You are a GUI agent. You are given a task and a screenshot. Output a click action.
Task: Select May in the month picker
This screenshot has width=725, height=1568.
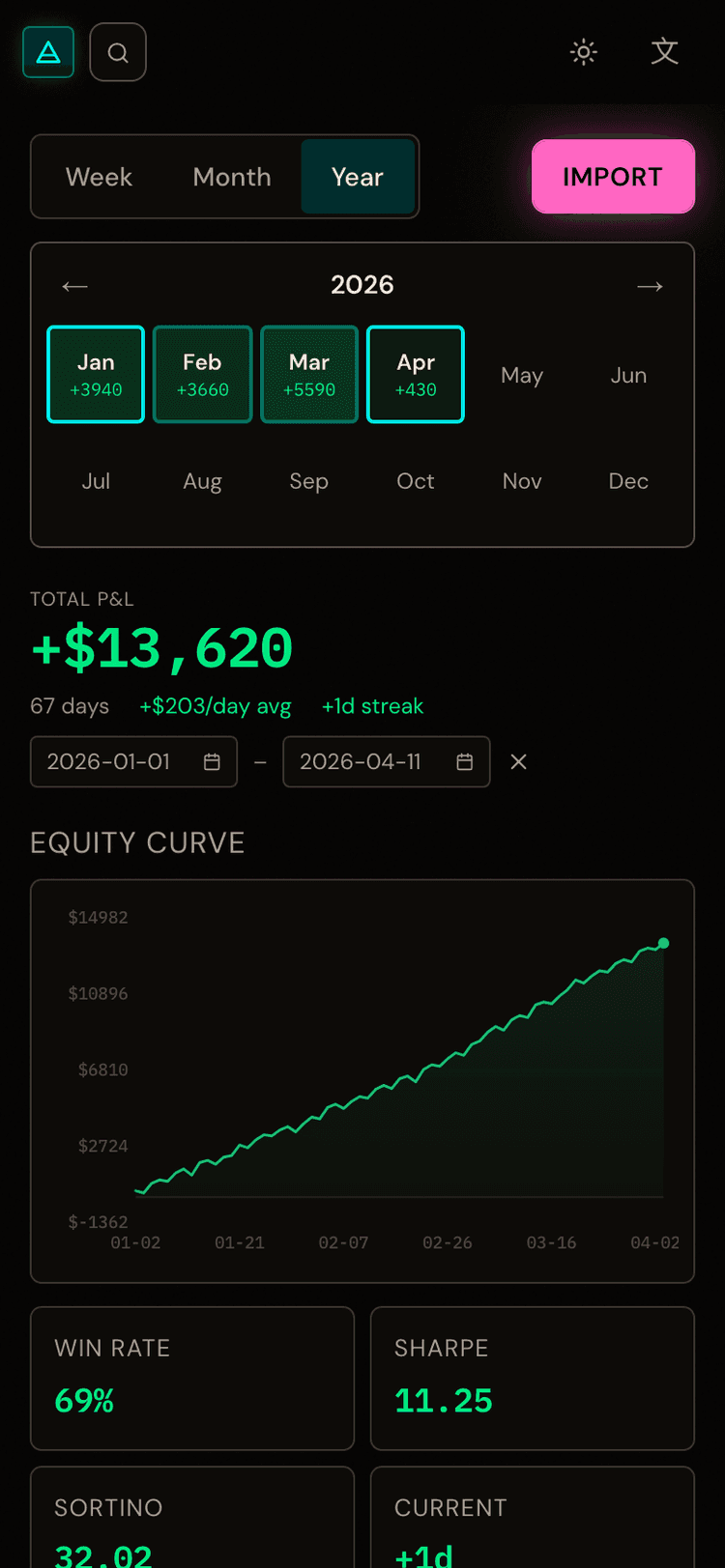(x=522, y=375)
